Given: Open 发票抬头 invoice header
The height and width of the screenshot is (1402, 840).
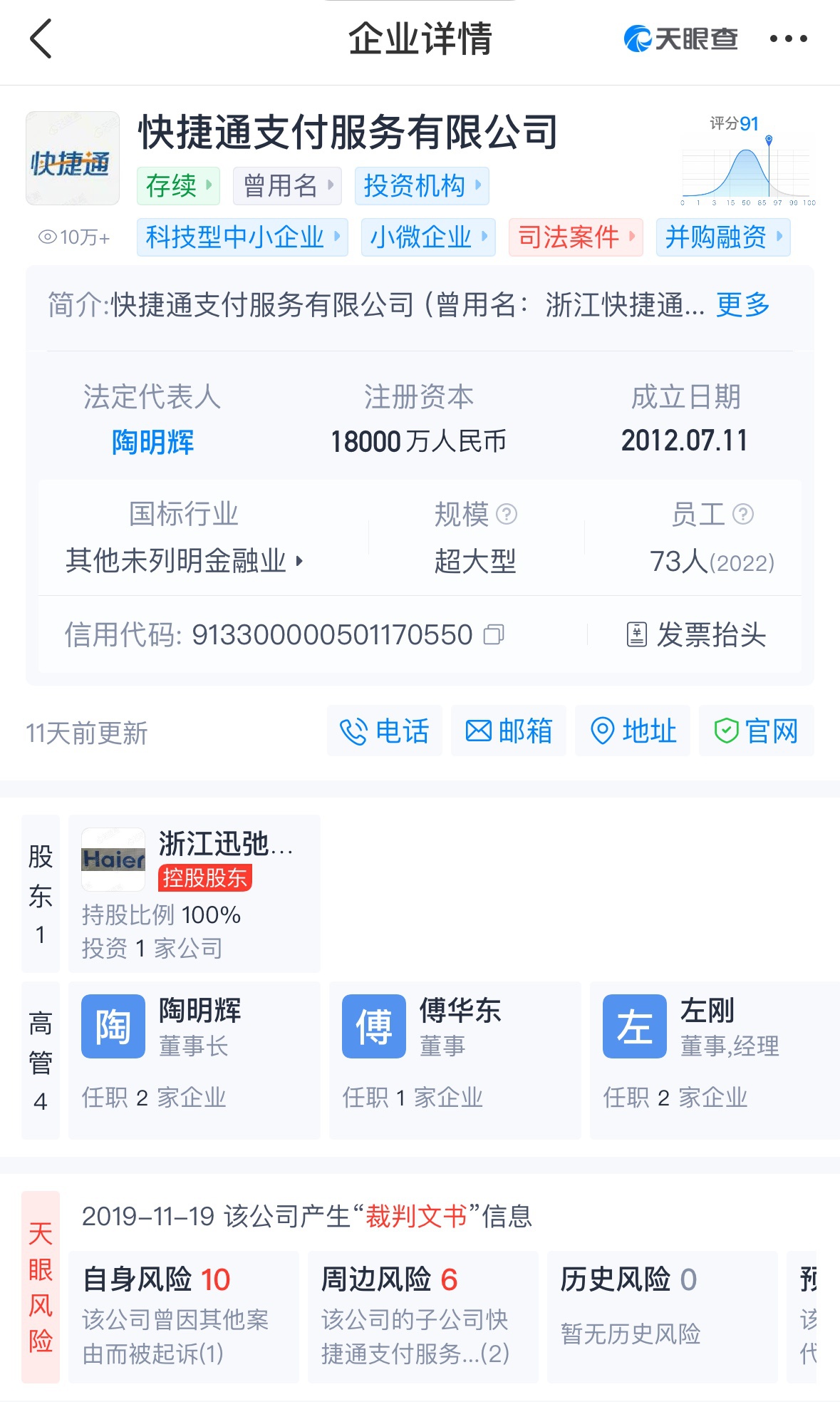Looking at the screenshot, I should (696, 634).
